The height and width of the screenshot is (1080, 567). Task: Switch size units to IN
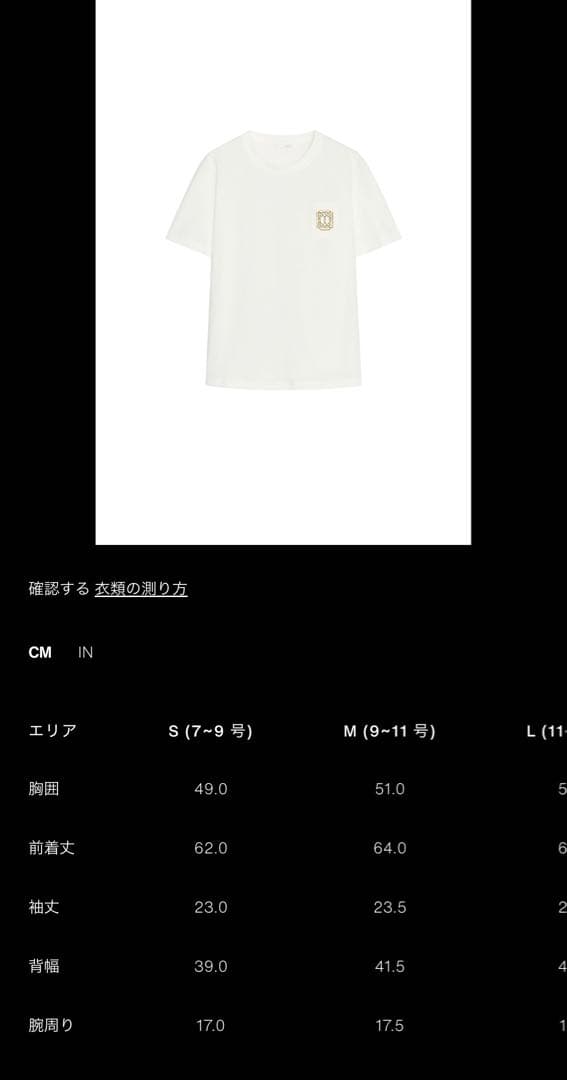click(85, 652)
